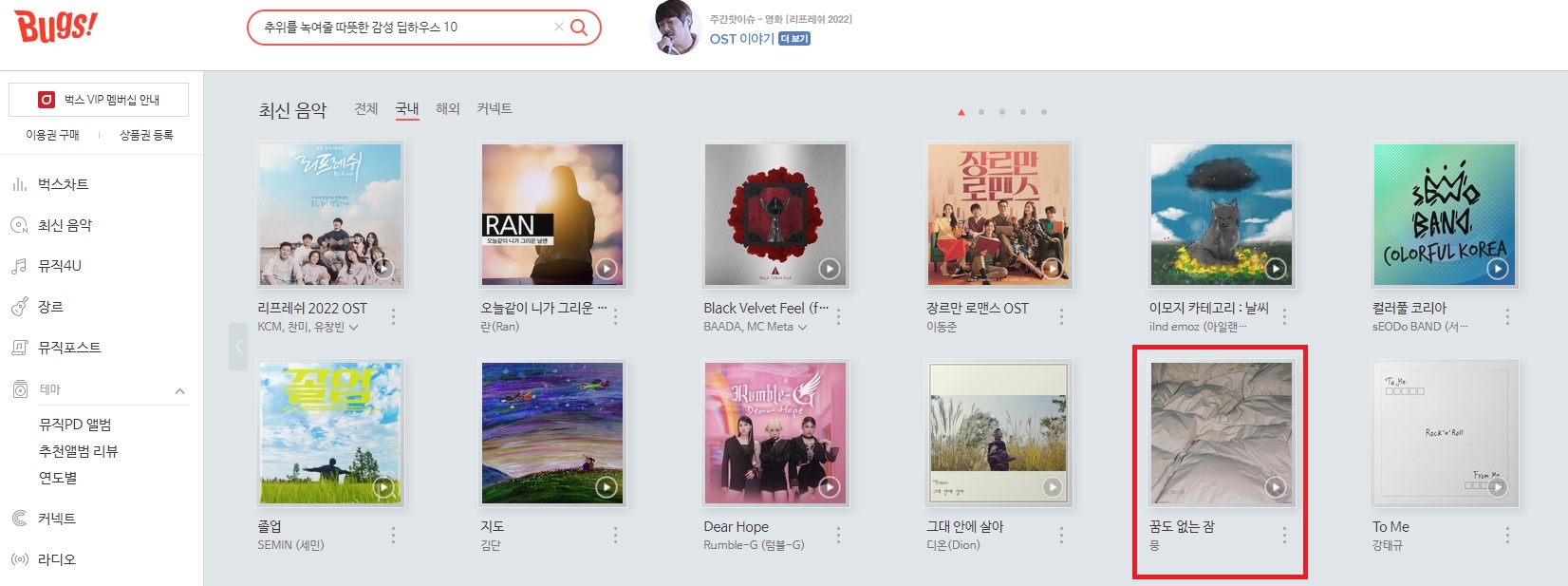The width and height of the screenshot is (1568, 586).
Task: Play the 꿈도 없는 잠 album
Action: click(x=1275, y=487)
